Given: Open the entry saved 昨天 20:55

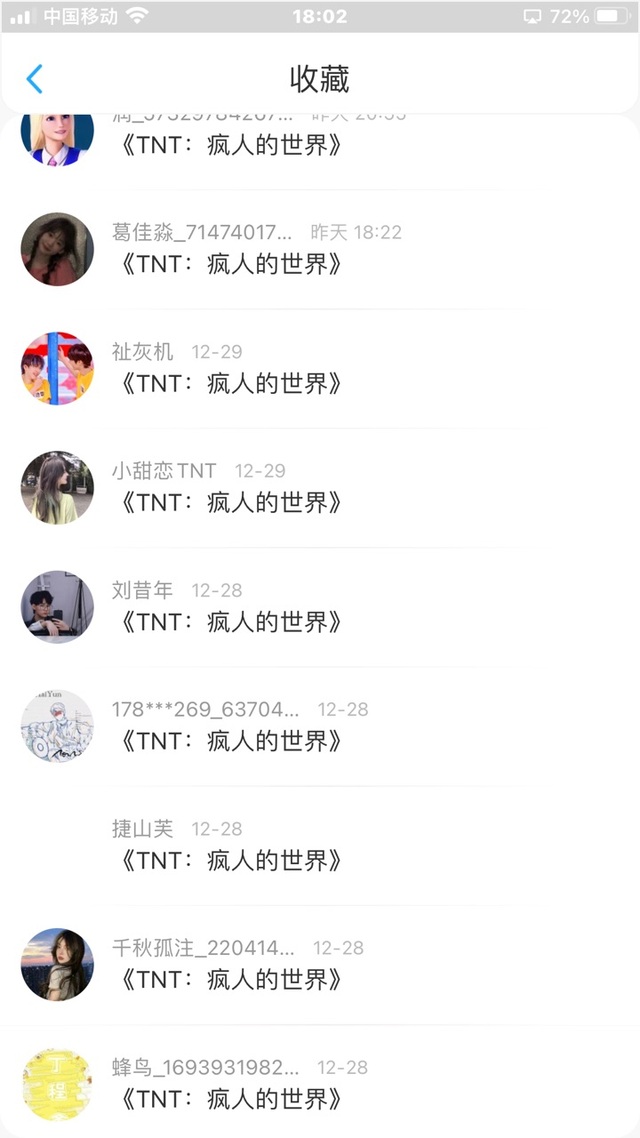Looking at the screenshot, I should (320, 151).
